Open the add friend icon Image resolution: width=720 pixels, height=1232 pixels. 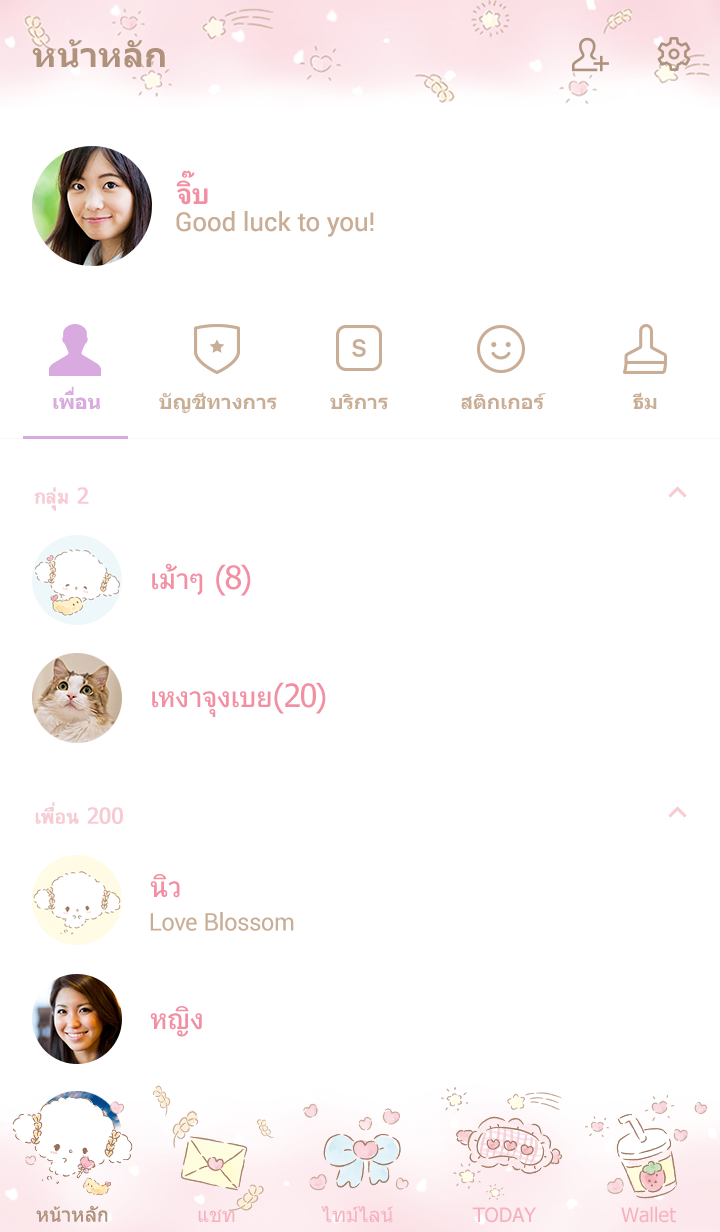tap(589, 55)
